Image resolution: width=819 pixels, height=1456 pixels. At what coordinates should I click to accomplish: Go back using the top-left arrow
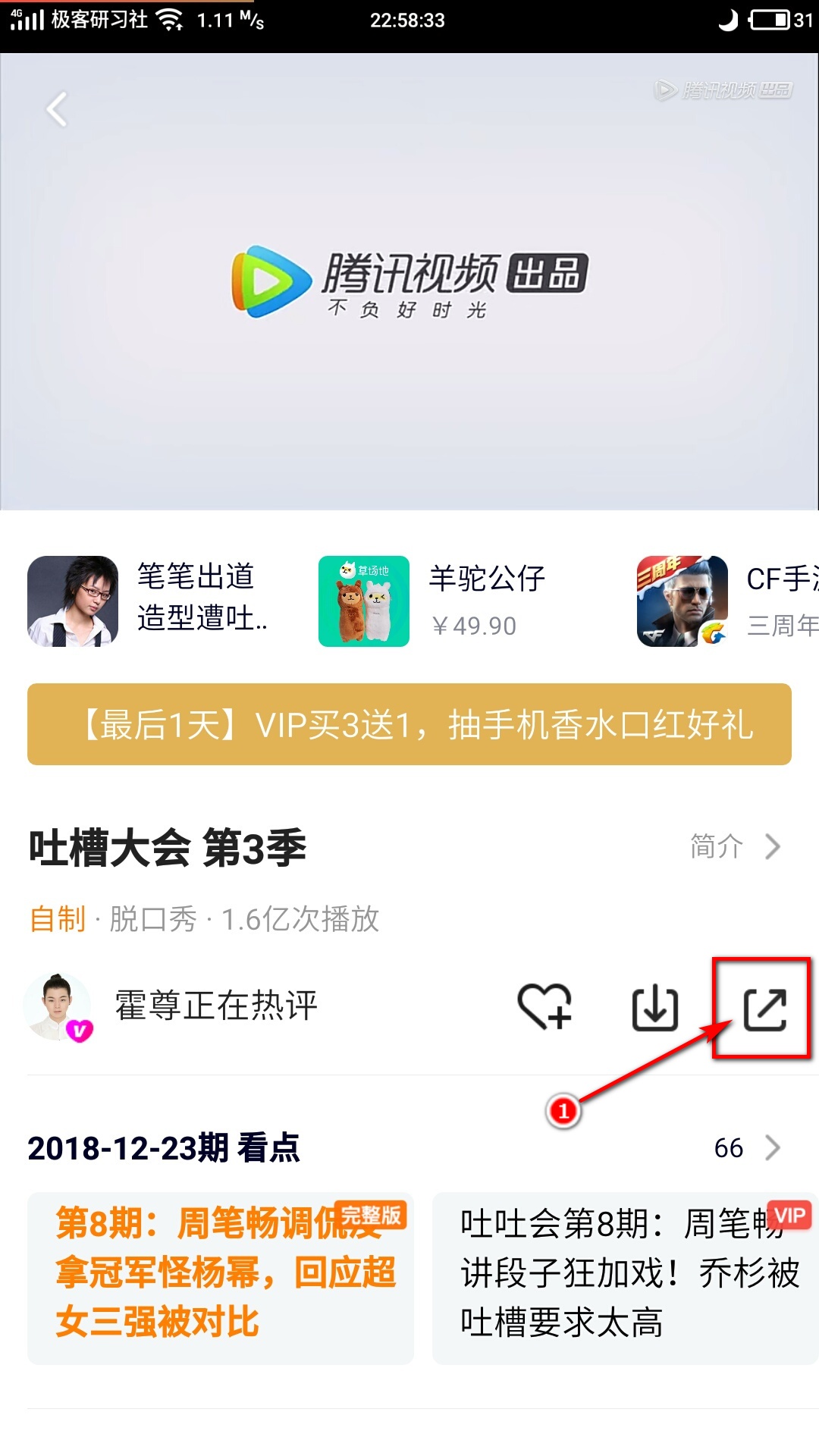(57, 110)
